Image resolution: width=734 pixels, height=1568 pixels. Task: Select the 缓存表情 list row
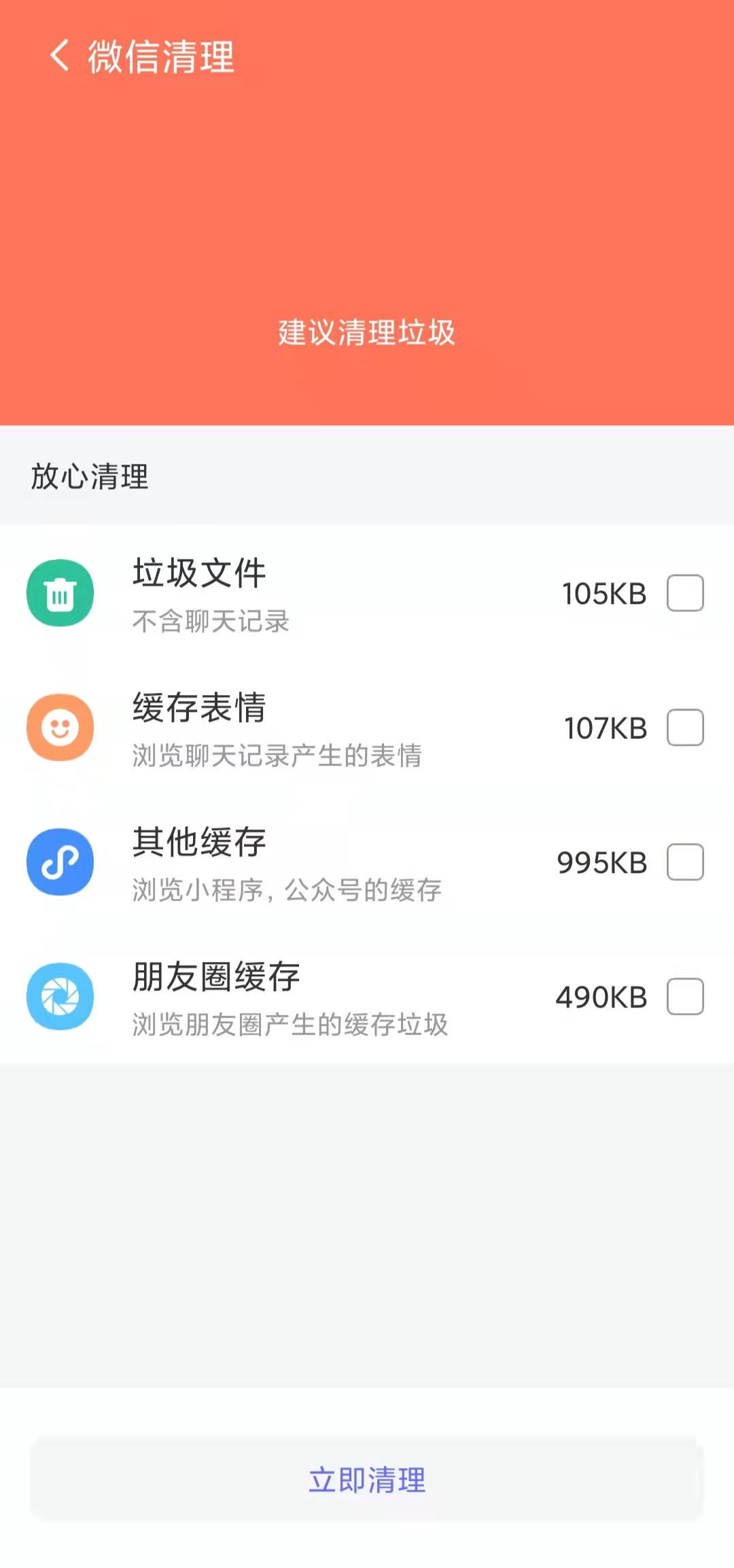coord(340,727)
